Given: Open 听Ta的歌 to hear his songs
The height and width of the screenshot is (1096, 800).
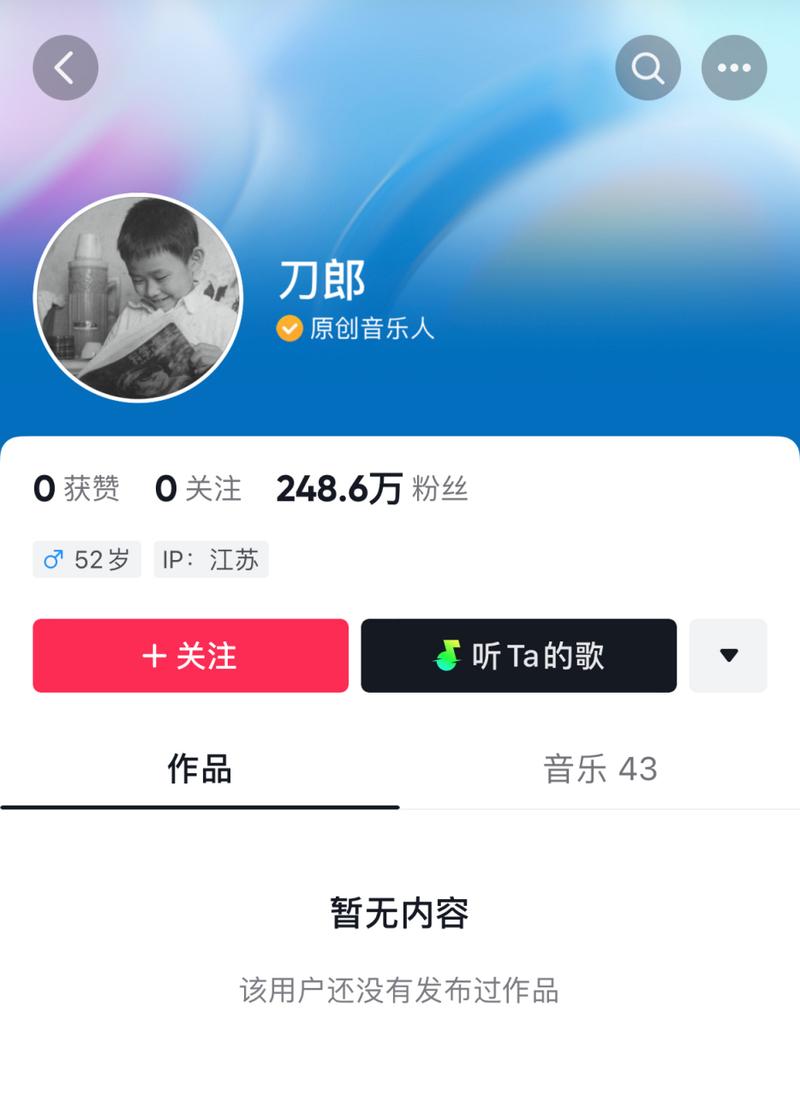Looking at the screenshot, I should click(x=518, y=656).
